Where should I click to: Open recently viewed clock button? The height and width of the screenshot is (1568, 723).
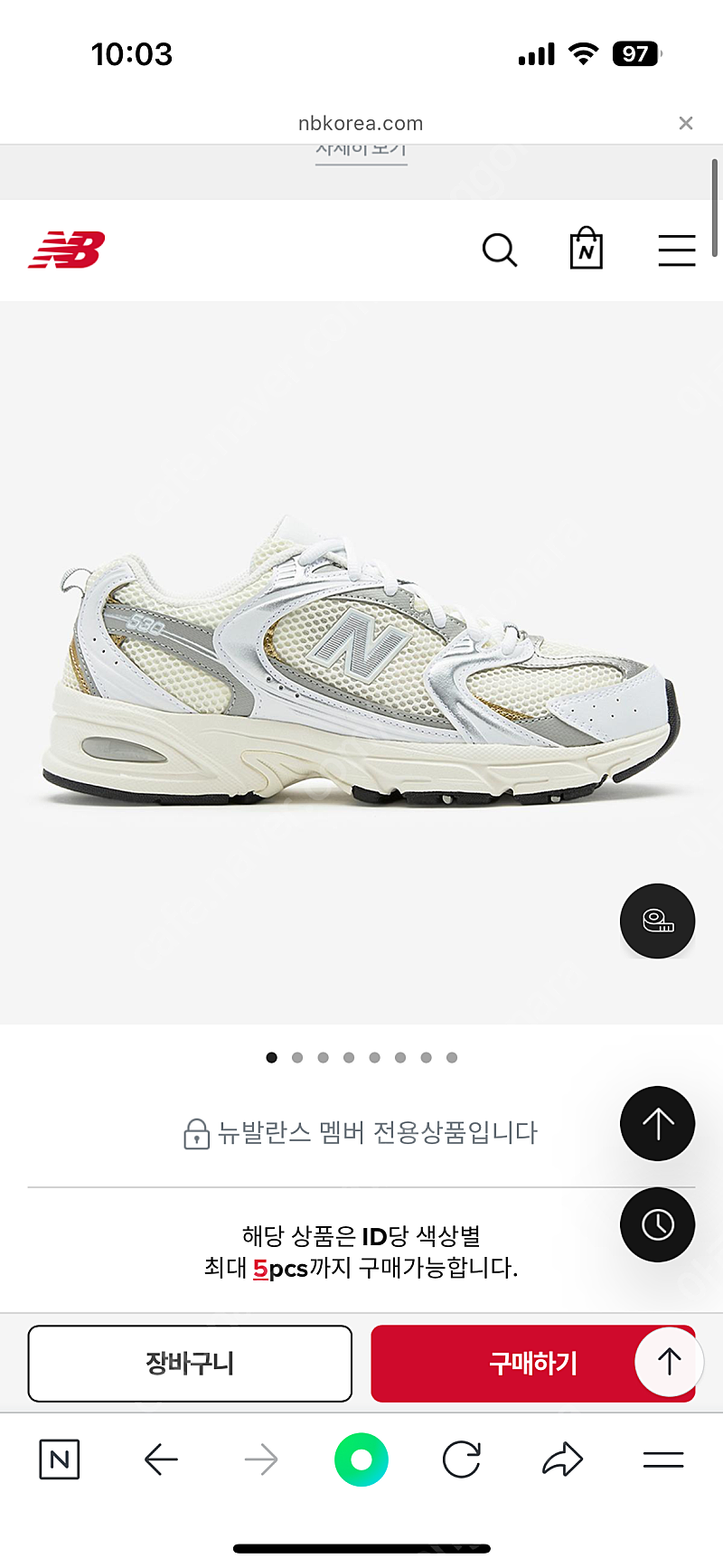[657, 1224]
